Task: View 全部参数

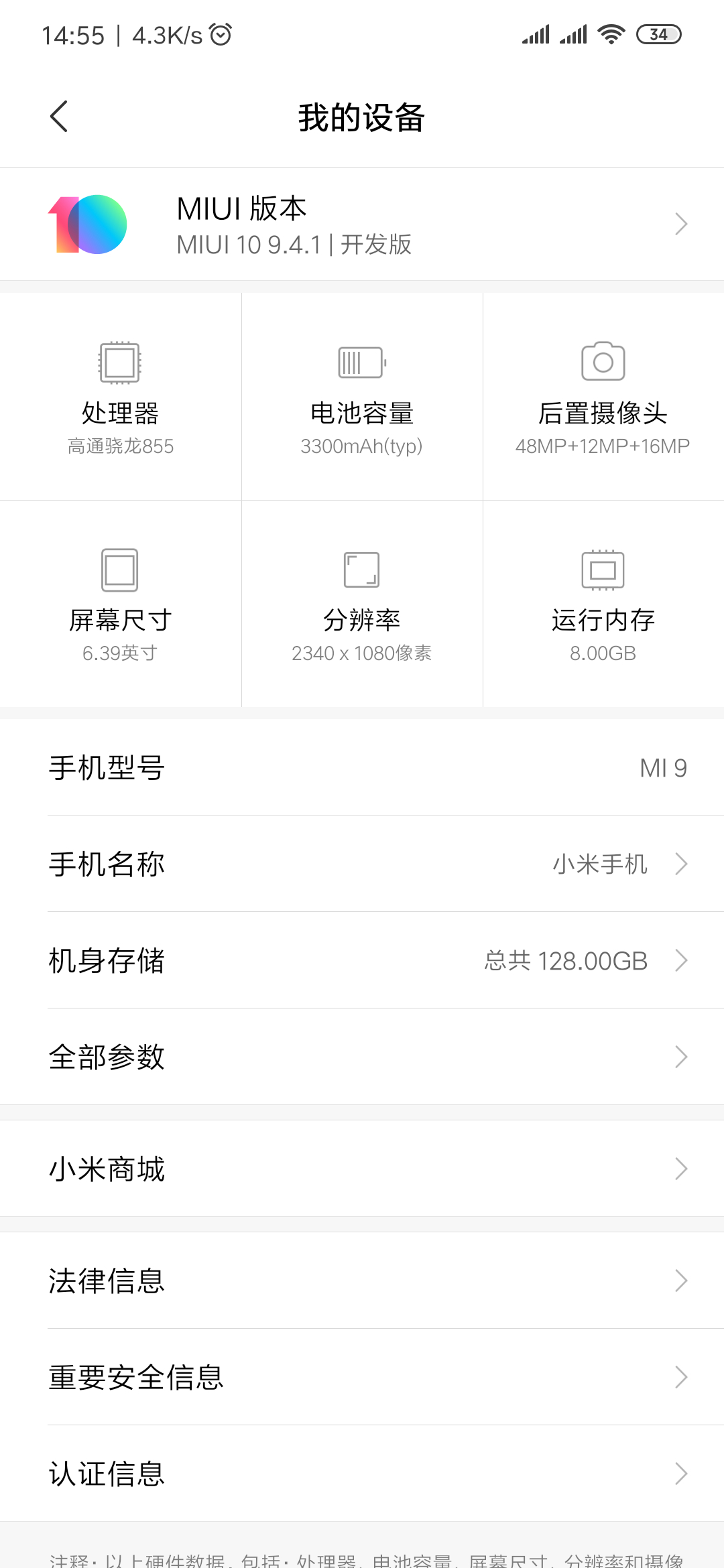Action: (362, 1057)
